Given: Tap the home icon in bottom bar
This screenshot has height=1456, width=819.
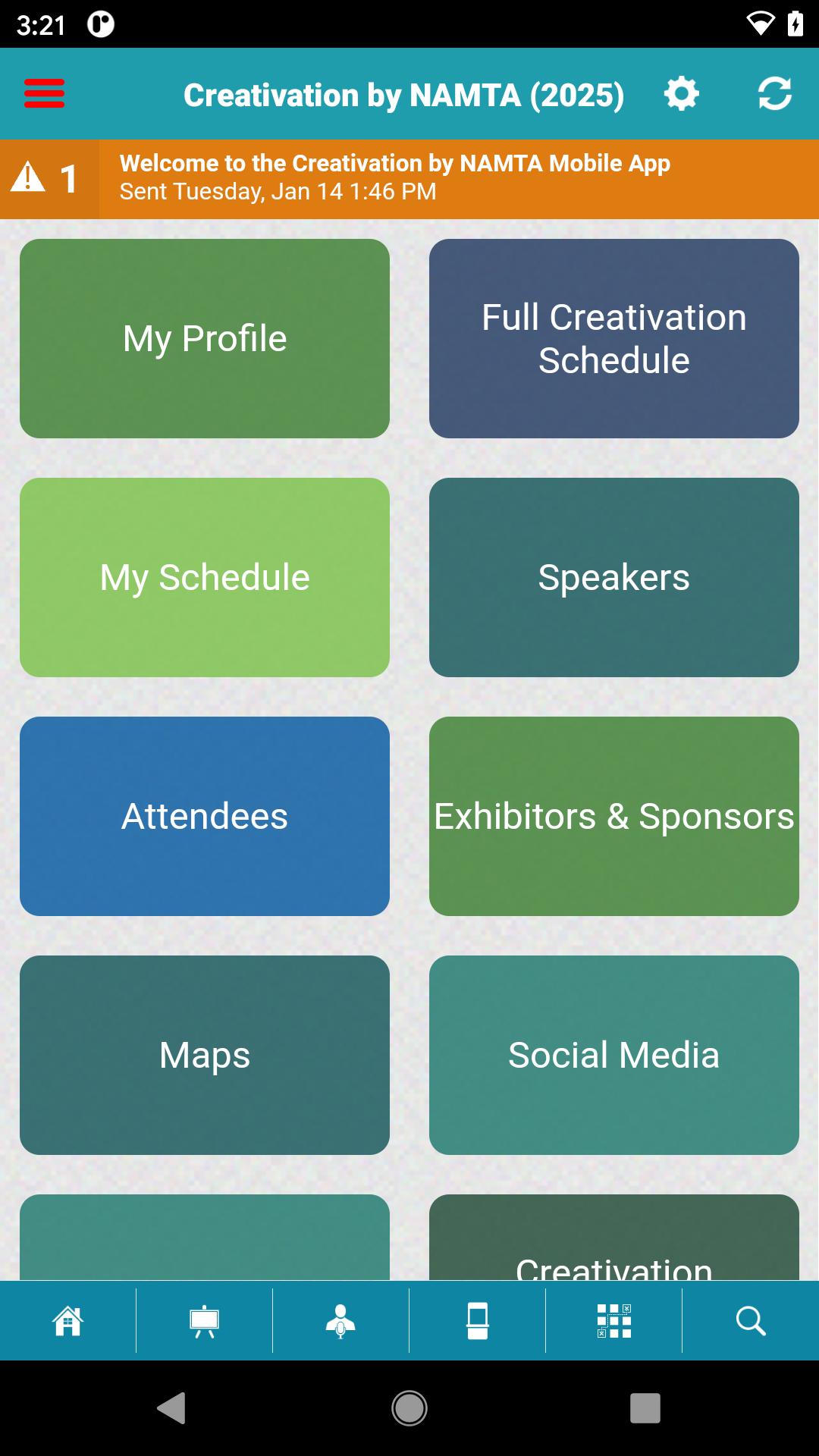Looking at the screenshot, I should pos(68,1321).
